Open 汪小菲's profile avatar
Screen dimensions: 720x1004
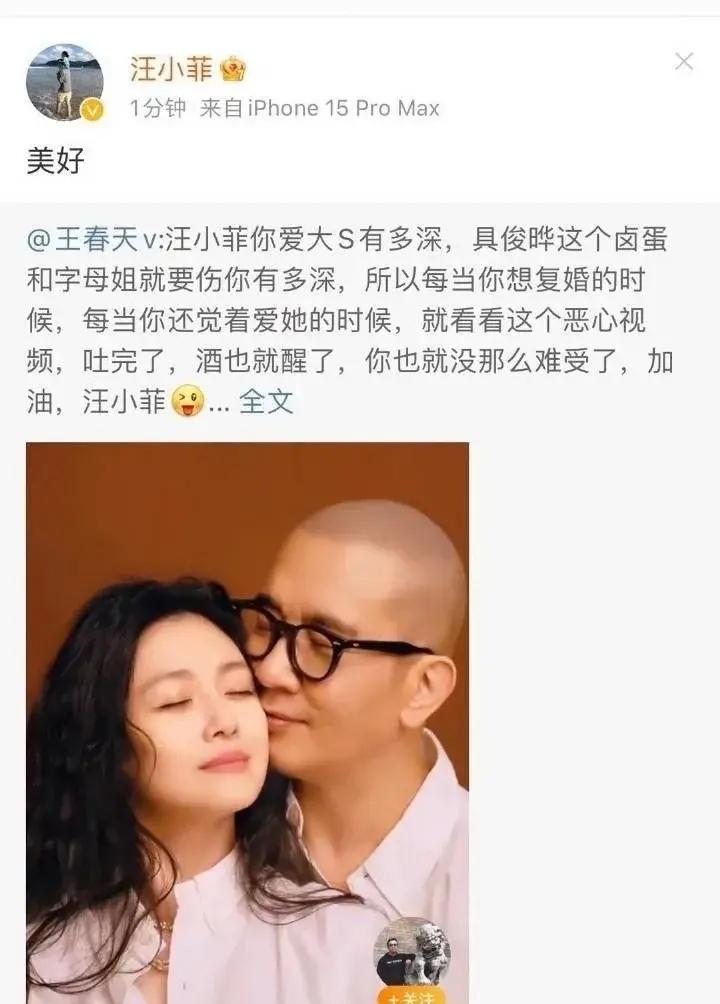(64, 82)
